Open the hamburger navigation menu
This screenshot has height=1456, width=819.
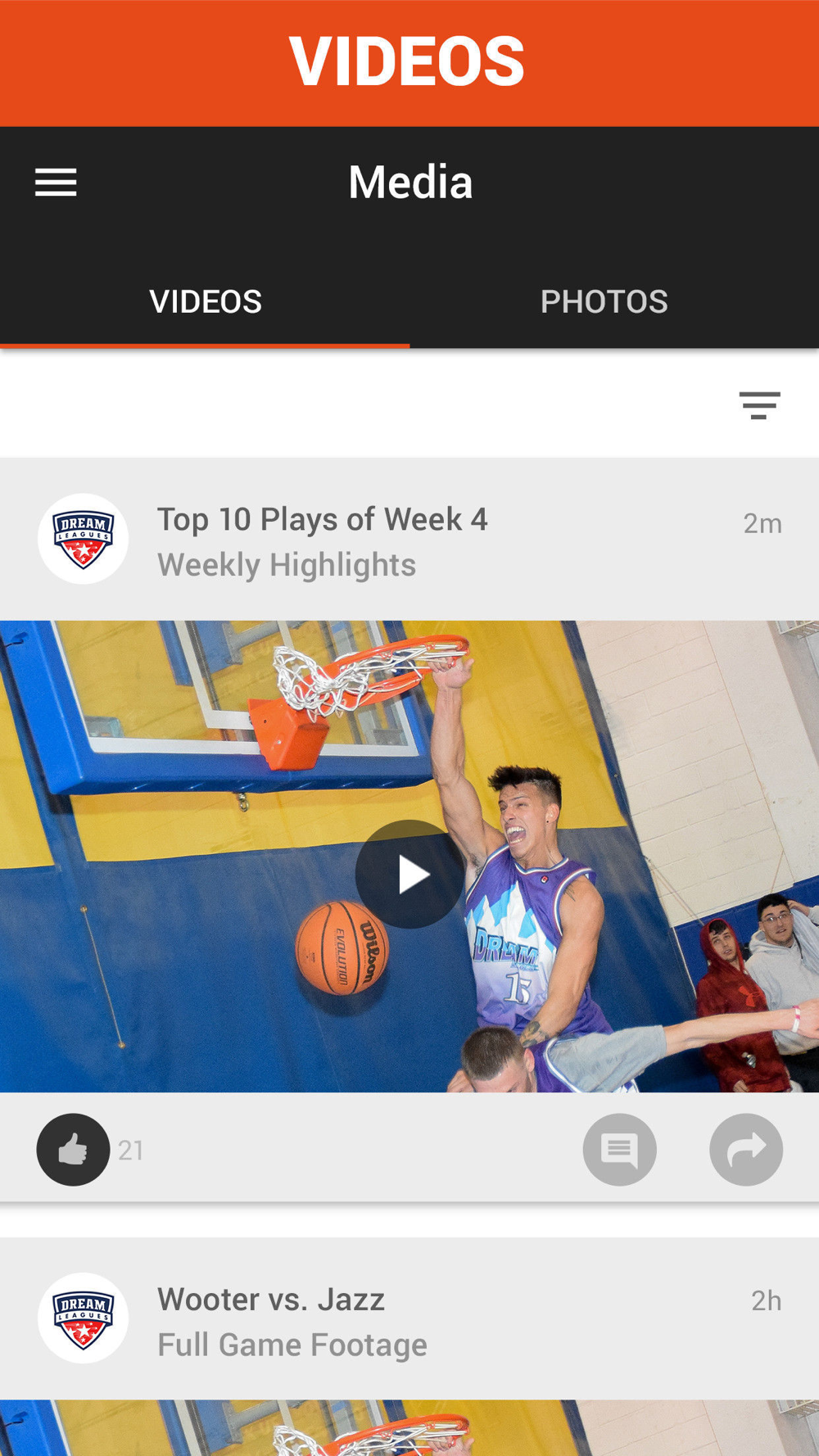click(56, 182)
